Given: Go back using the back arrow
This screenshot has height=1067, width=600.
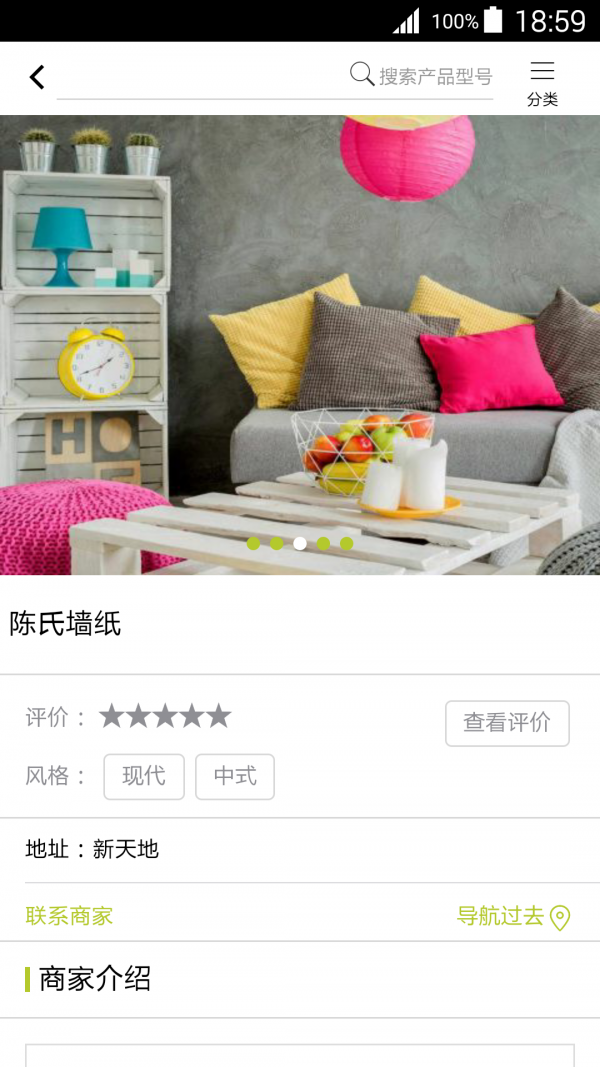Looking at the screenshot, I should pyautogui.click(x=37, y=77).
